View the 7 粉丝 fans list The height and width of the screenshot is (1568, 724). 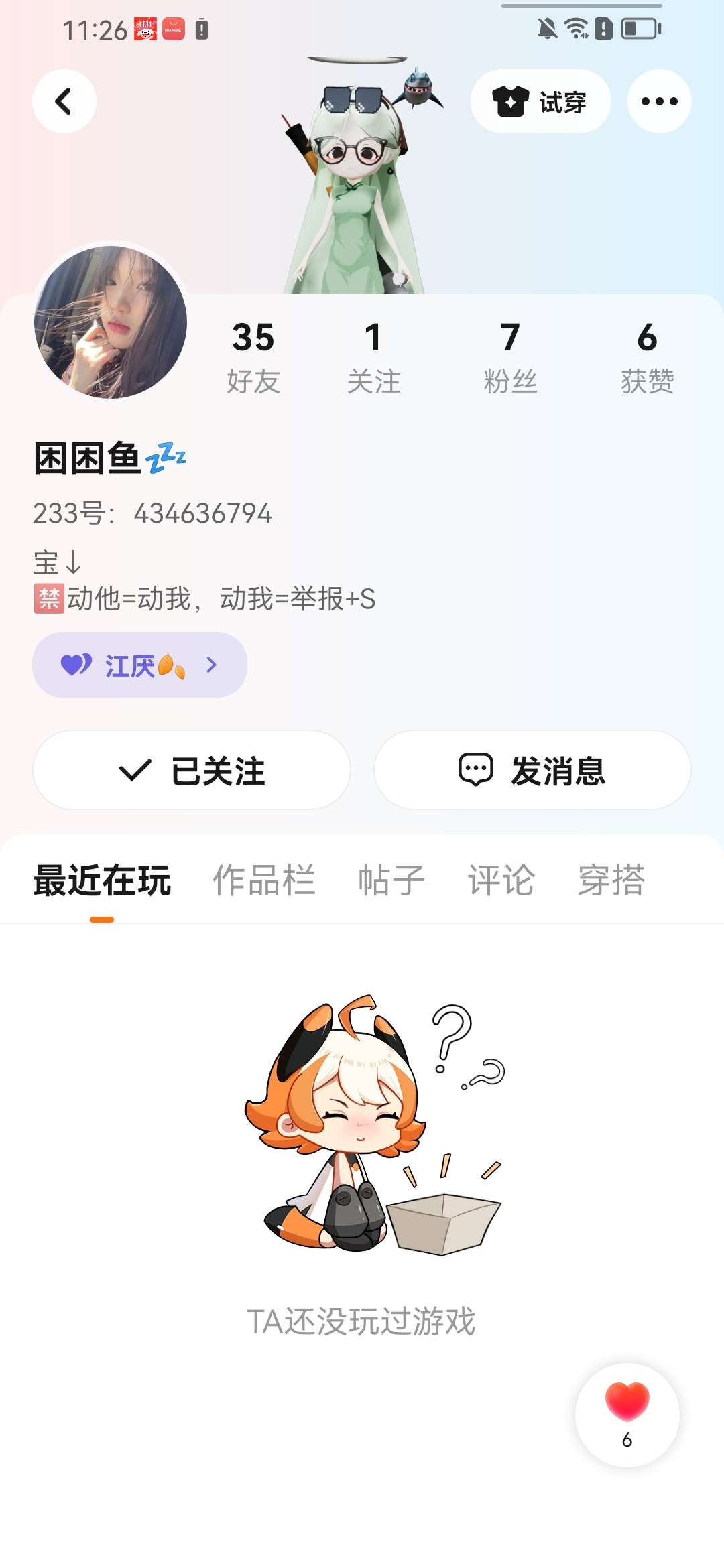(510, 356)
